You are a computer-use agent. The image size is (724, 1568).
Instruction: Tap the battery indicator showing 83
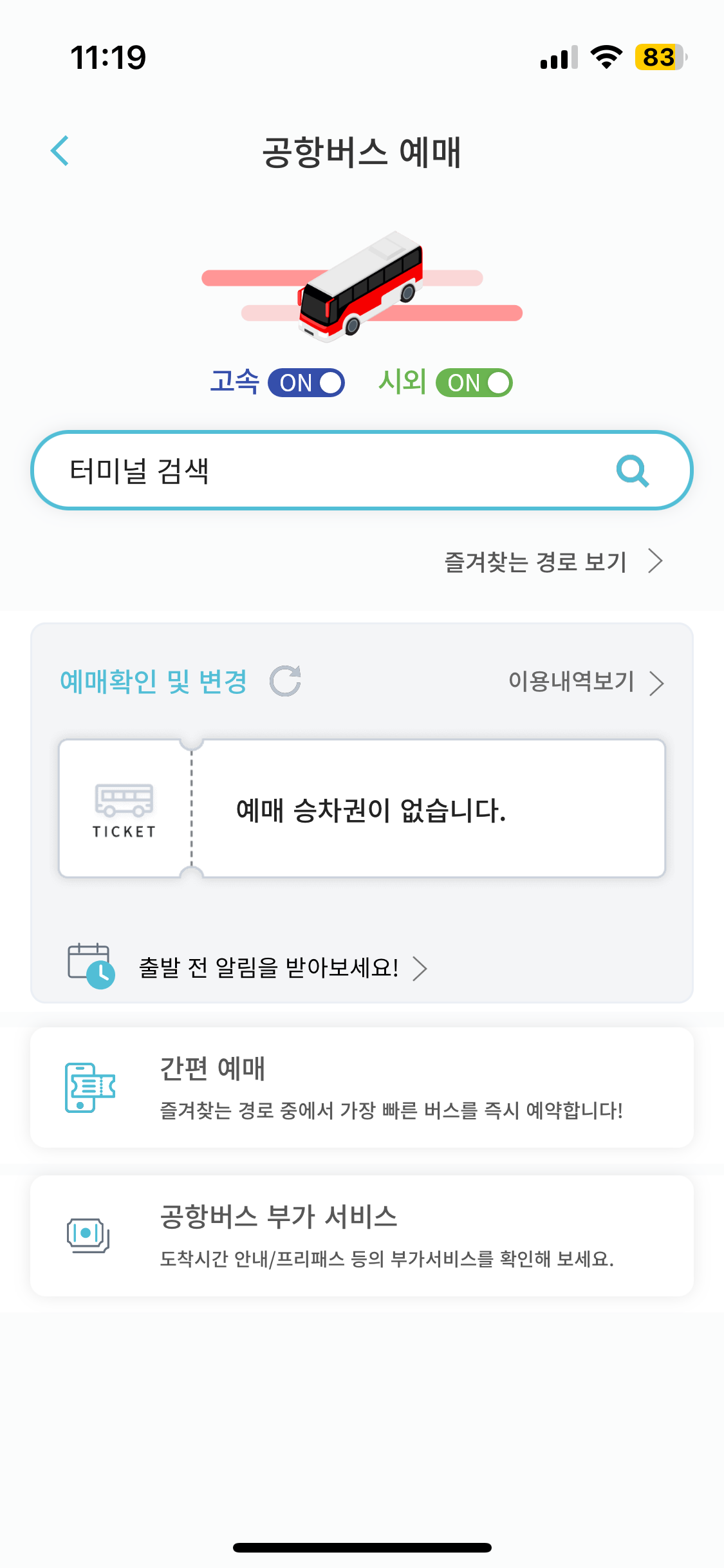tap(654, 57)
